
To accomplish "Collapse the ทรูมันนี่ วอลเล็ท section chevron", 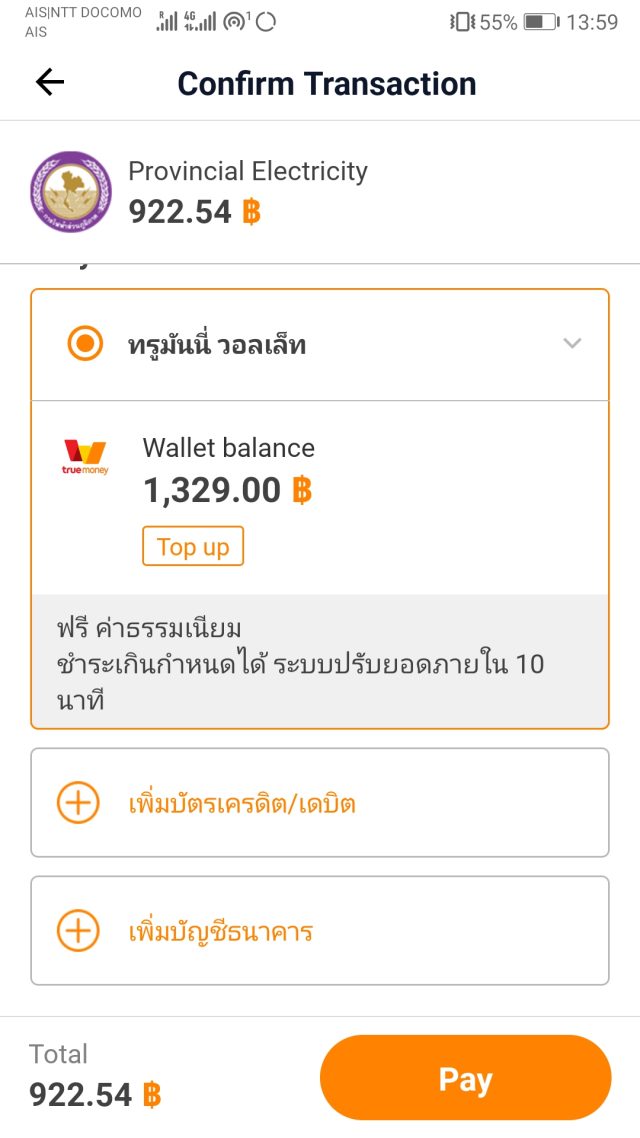I will click(572, 344).
